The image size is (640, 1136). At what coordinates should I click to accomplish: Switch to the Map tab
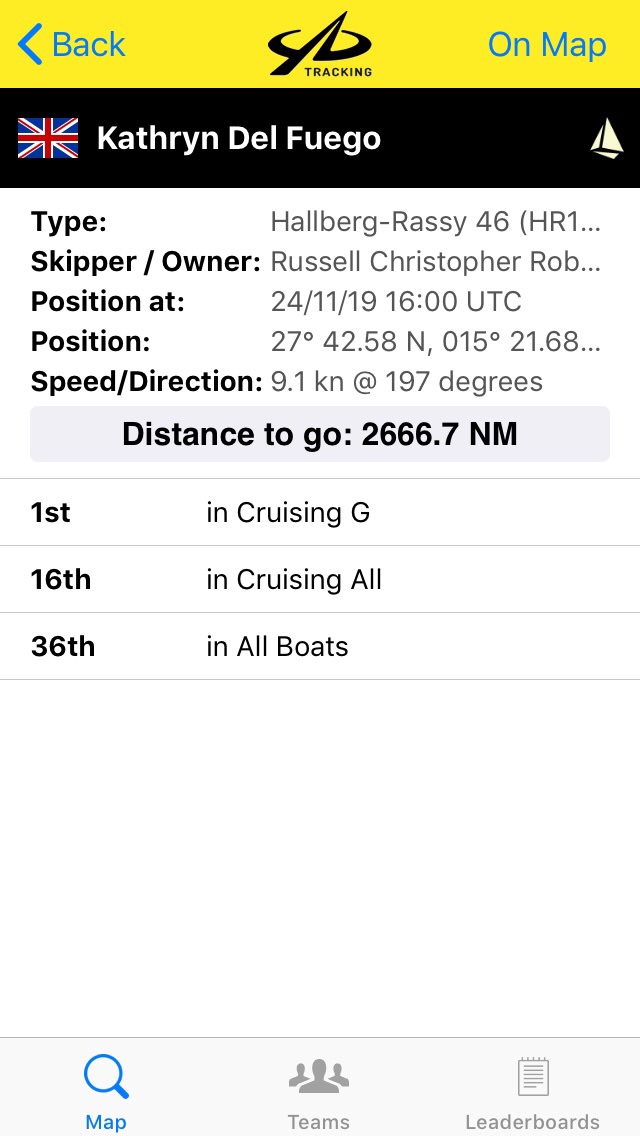coord(106,1092)
